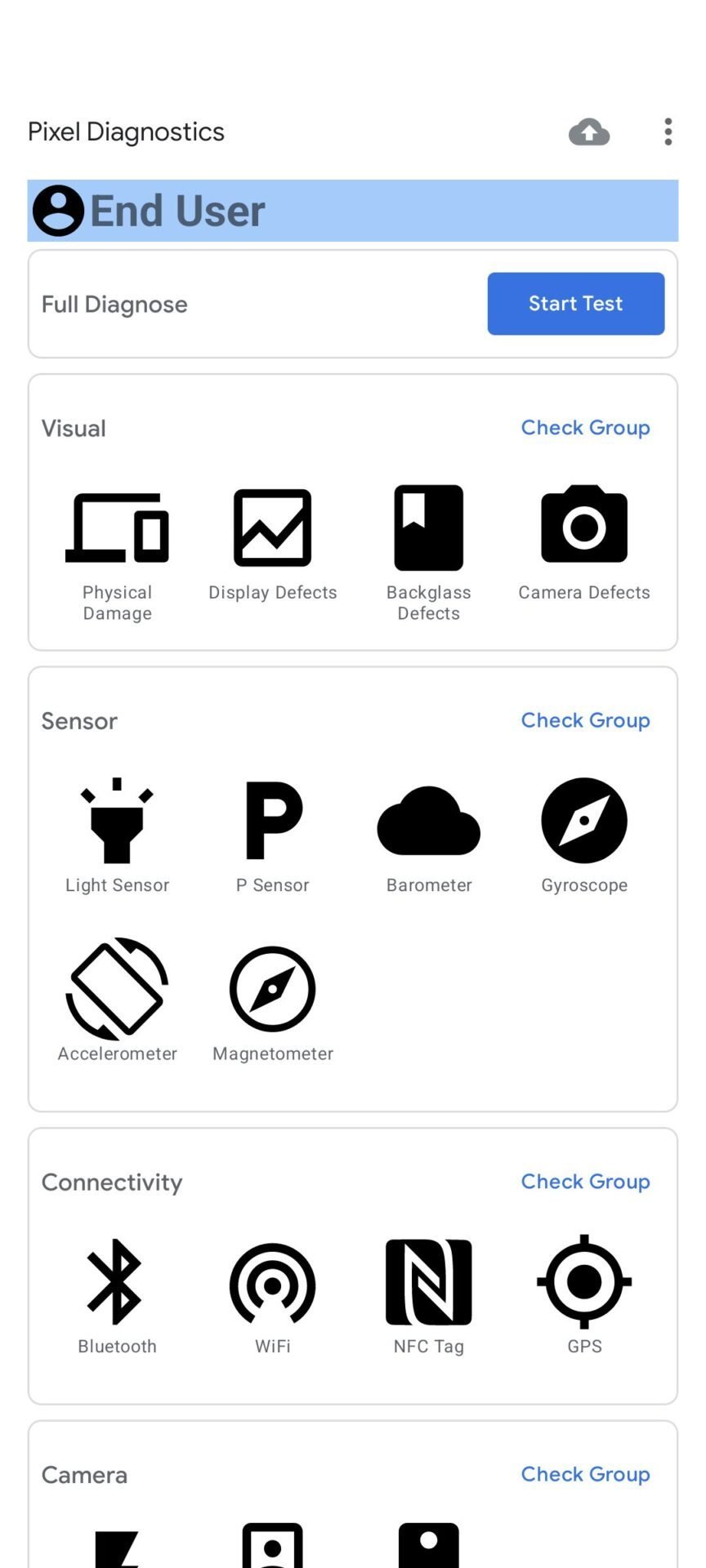Check Group for Connectivity tests
Viewport: 706px width, 1568px height.
coord(585,1182)
